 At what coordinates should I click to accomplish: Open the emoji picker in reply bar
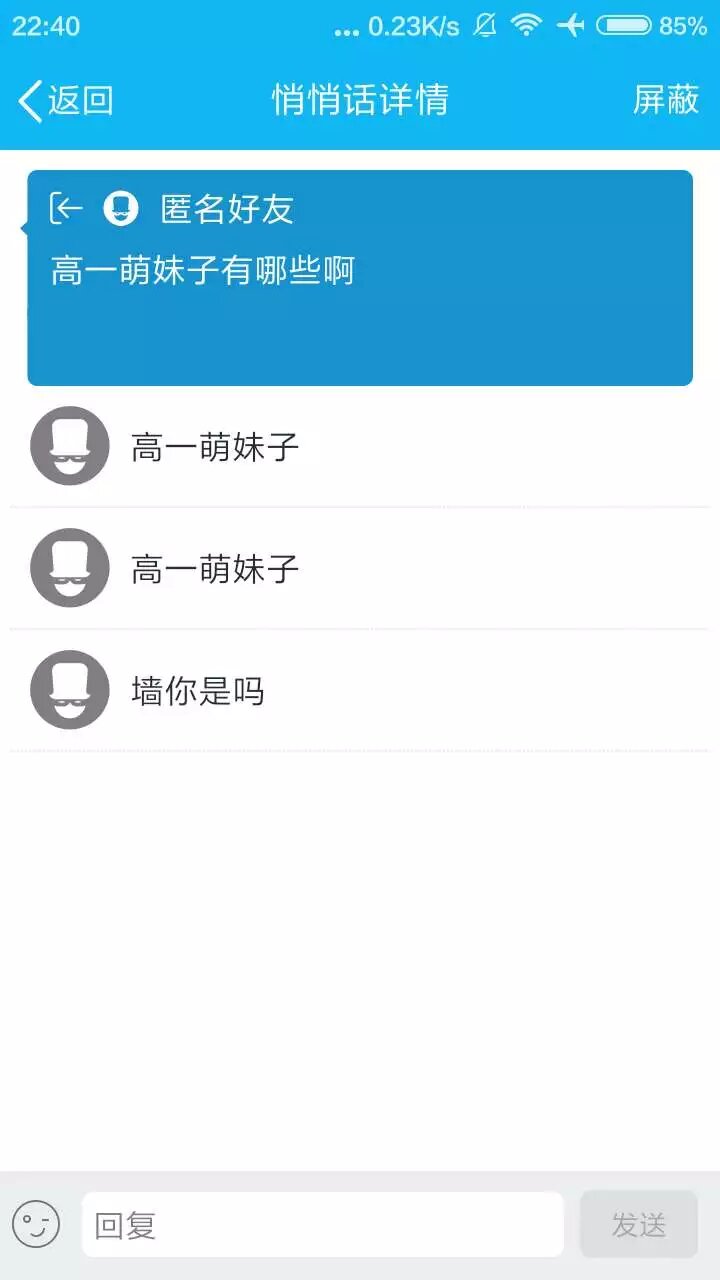point(36,1224)
